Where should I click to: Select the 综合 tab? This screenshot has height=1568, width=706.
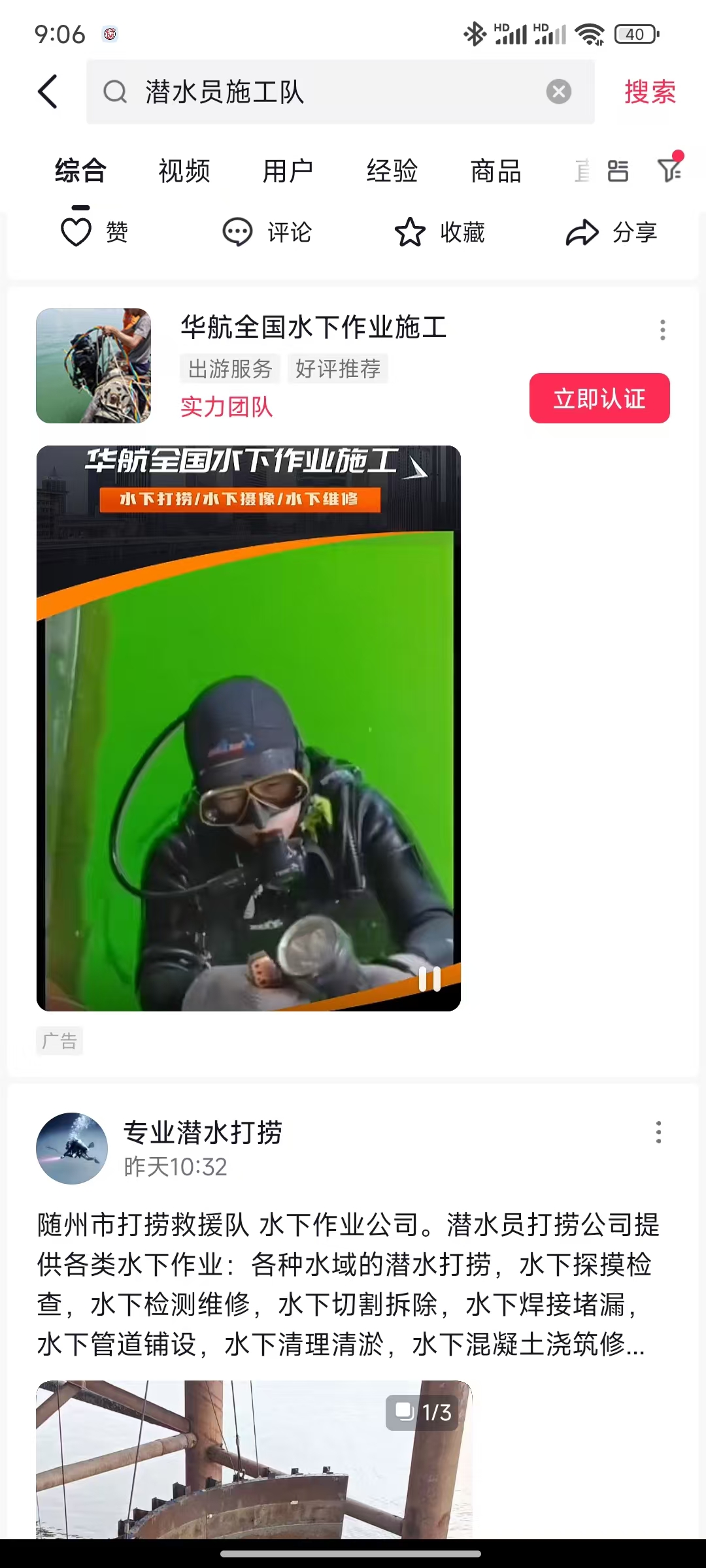[80, 171]
